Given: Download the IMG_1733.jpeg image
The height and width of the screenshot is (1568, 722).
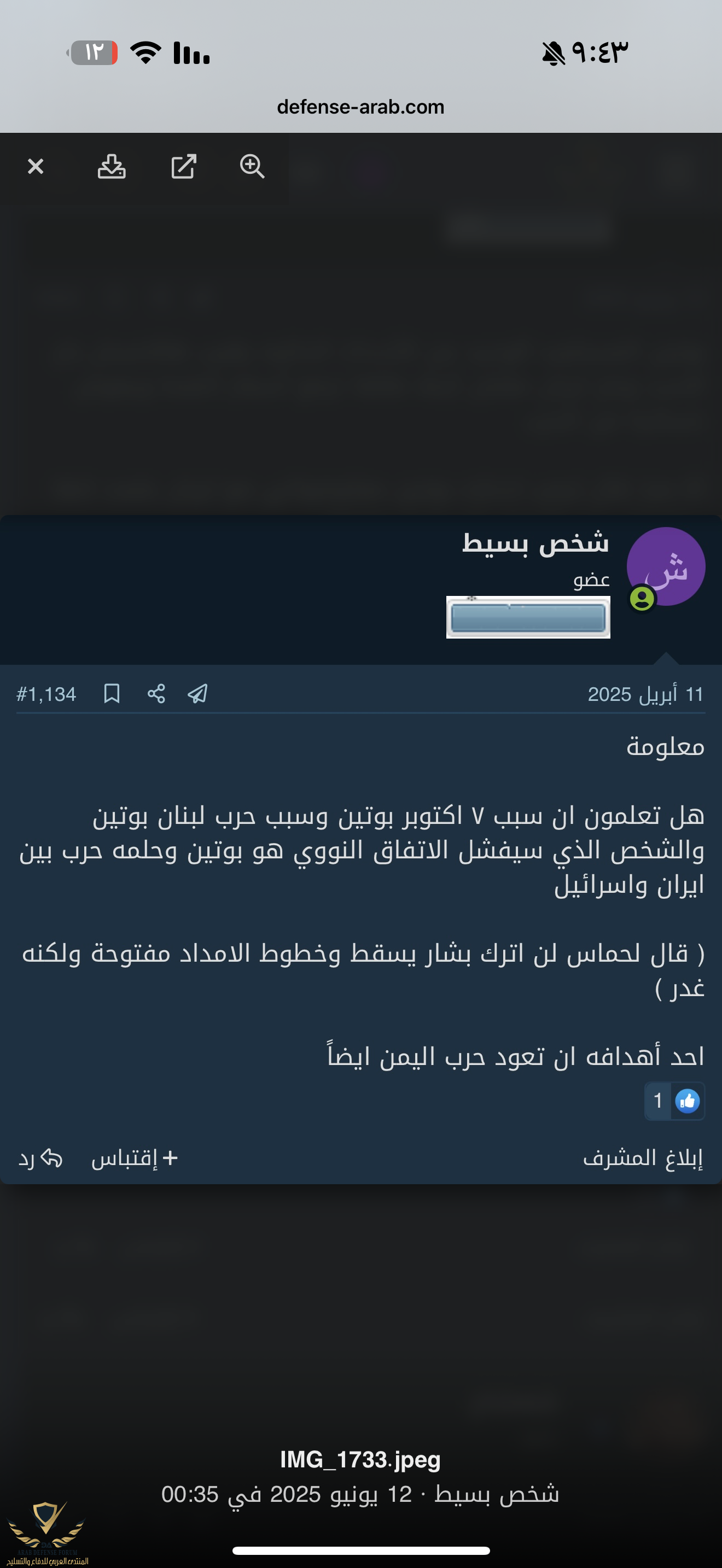Looking at the screenshot, I should coord(112,166).
